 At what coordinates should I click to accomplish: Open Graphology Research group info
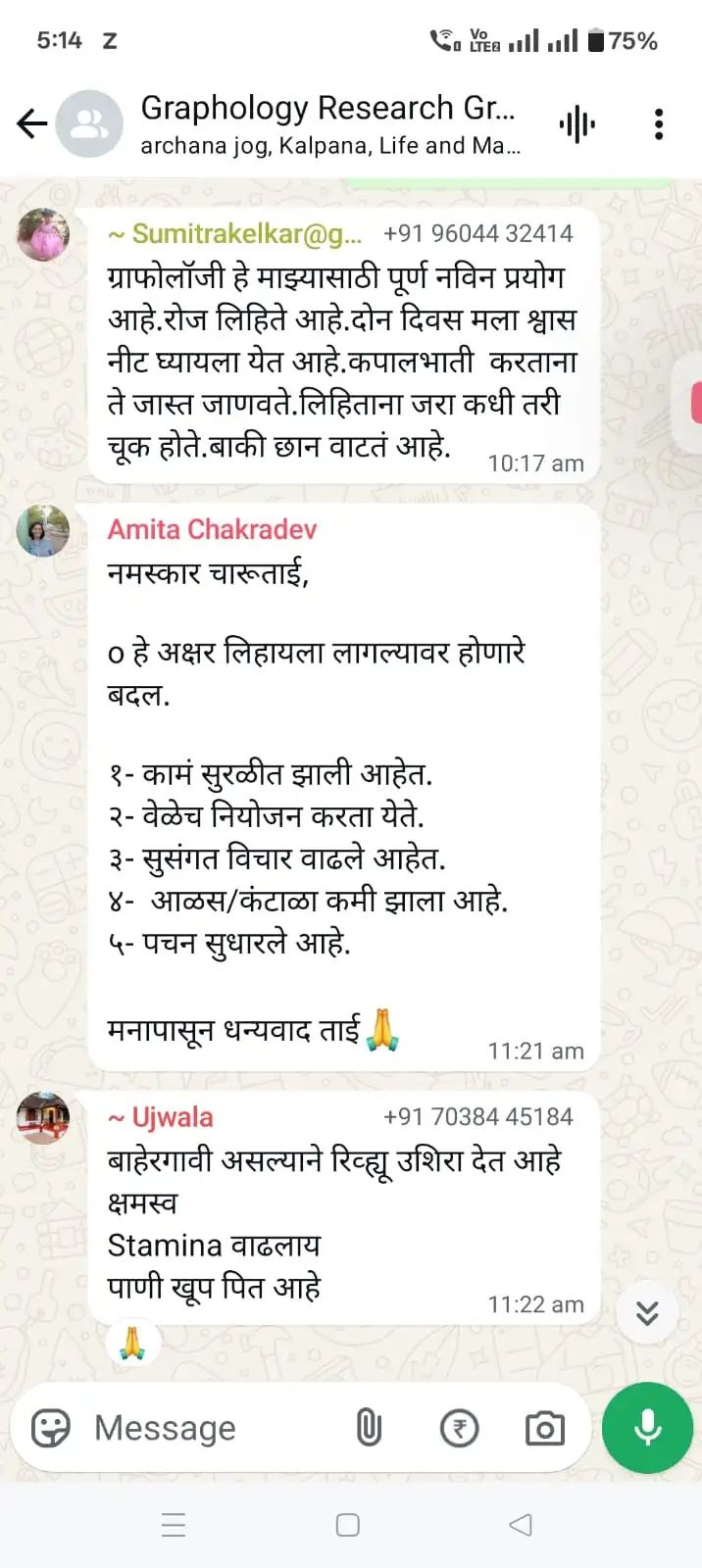coord(328,123)
